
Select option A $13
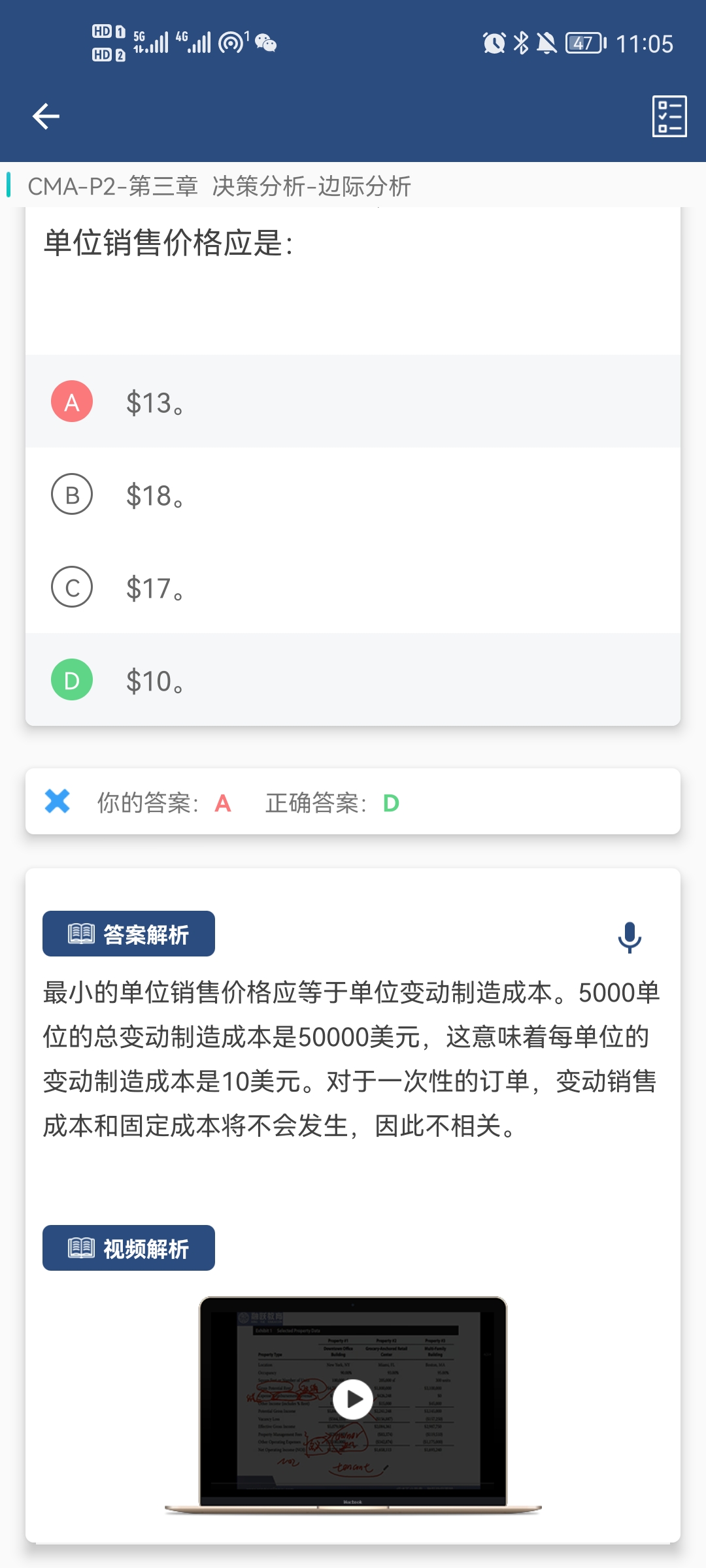[x=353, y=401]
